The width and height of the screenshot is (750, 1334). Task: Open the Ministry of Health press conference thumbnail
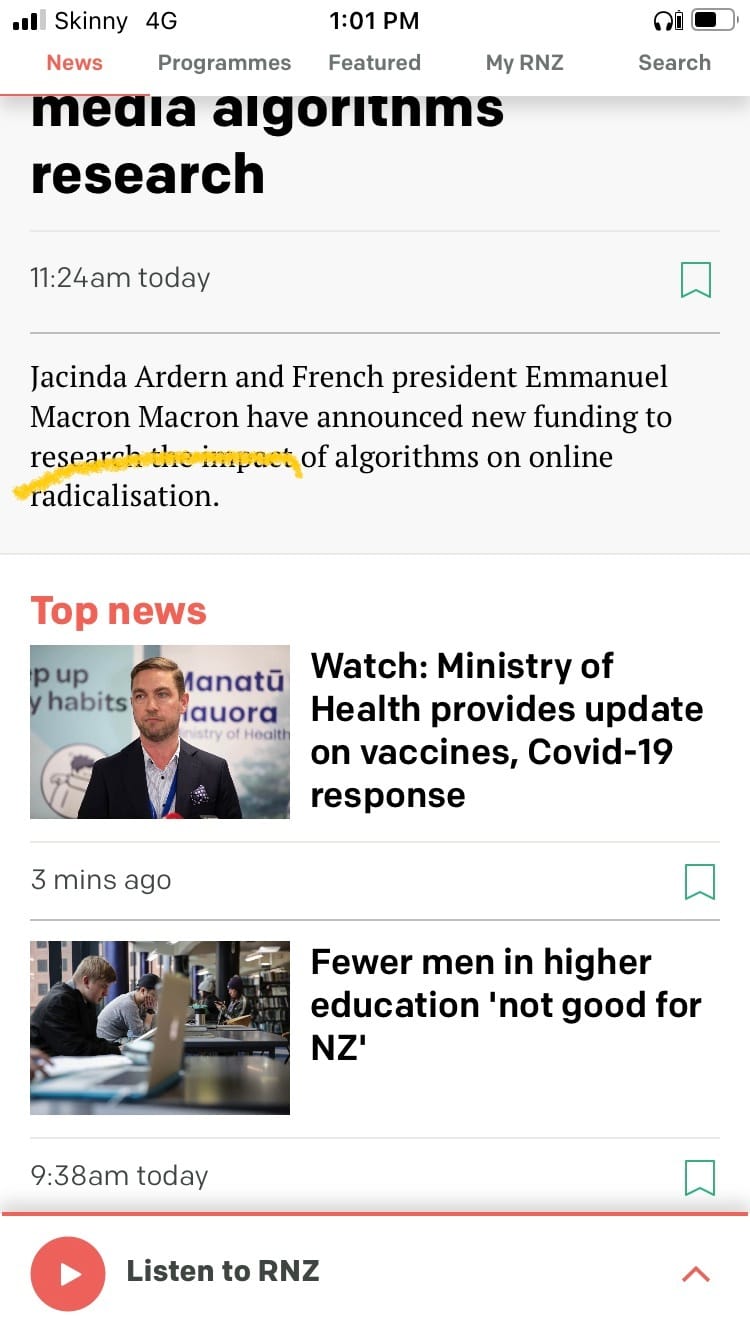tap(160, 732)
